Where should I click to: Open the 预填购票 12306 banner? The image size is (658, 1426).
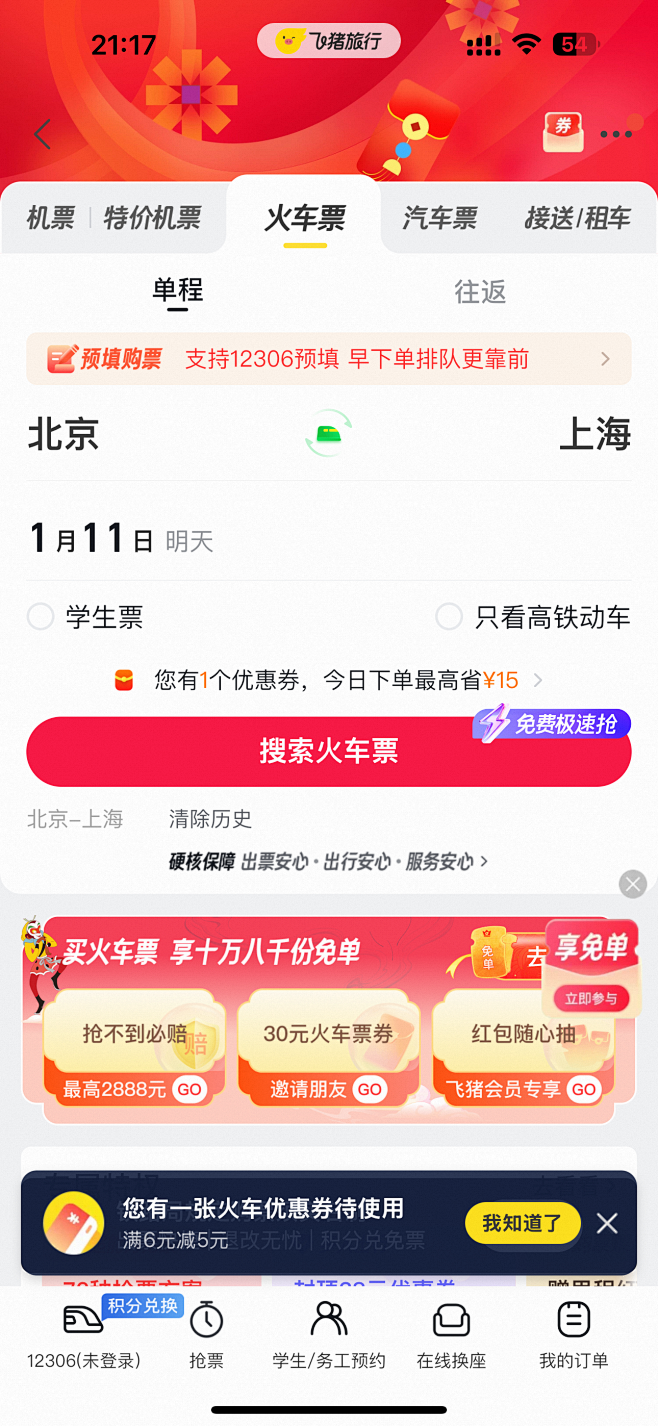pos(329,359)
